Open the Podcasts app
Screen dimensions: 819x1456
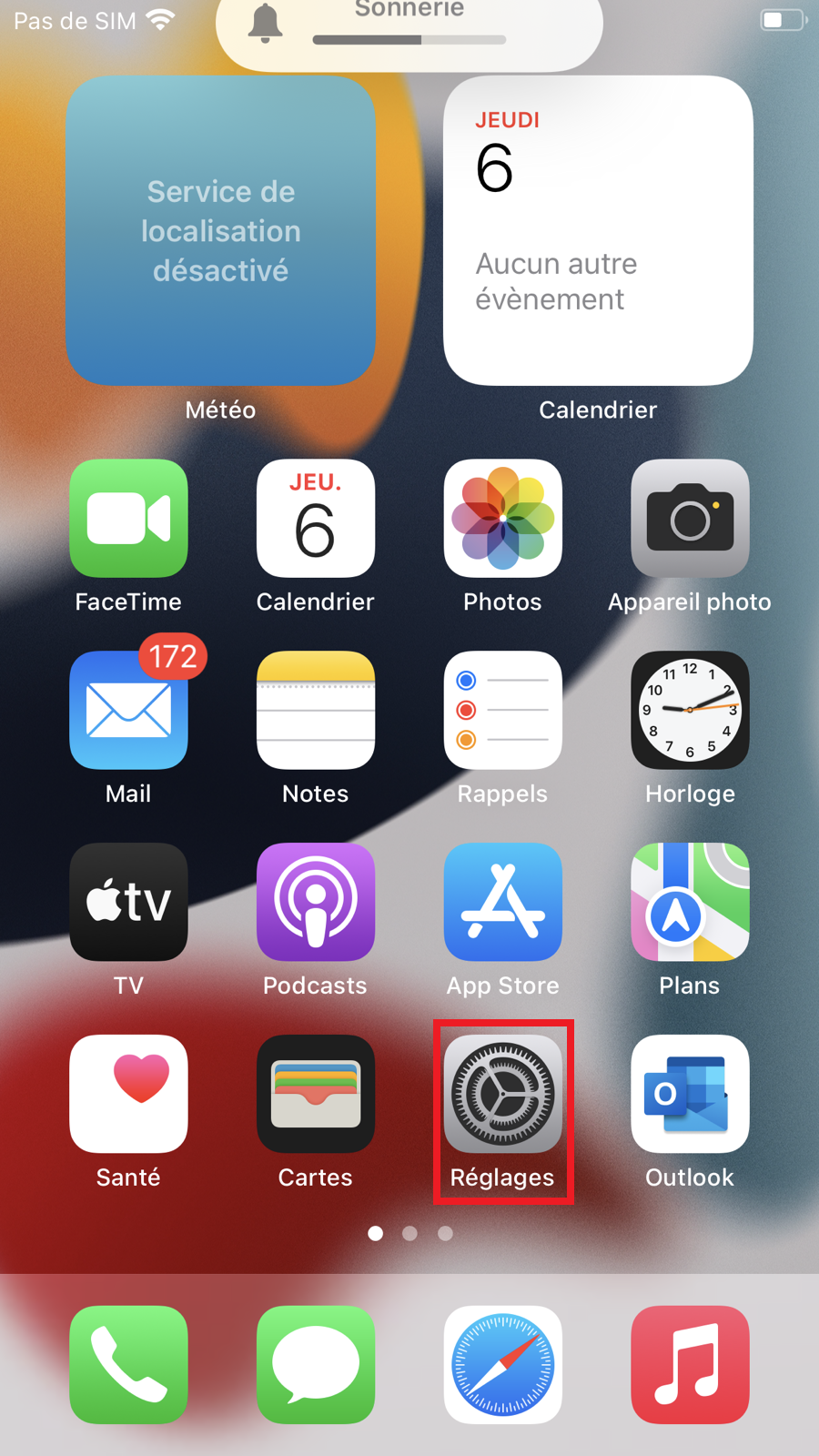[x=315, y=902]
